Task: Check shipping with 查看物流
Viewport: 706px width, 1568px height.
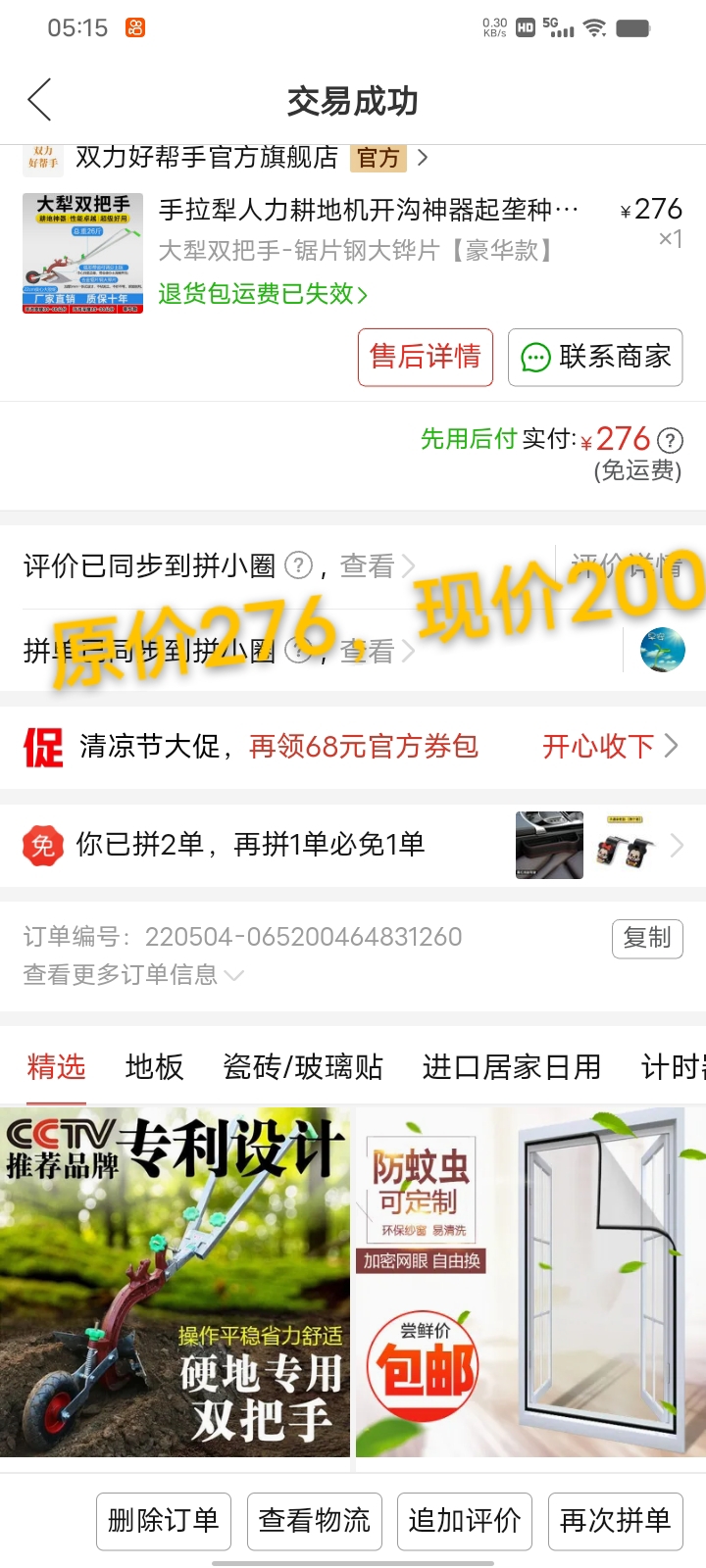Action: point(315,1521)
